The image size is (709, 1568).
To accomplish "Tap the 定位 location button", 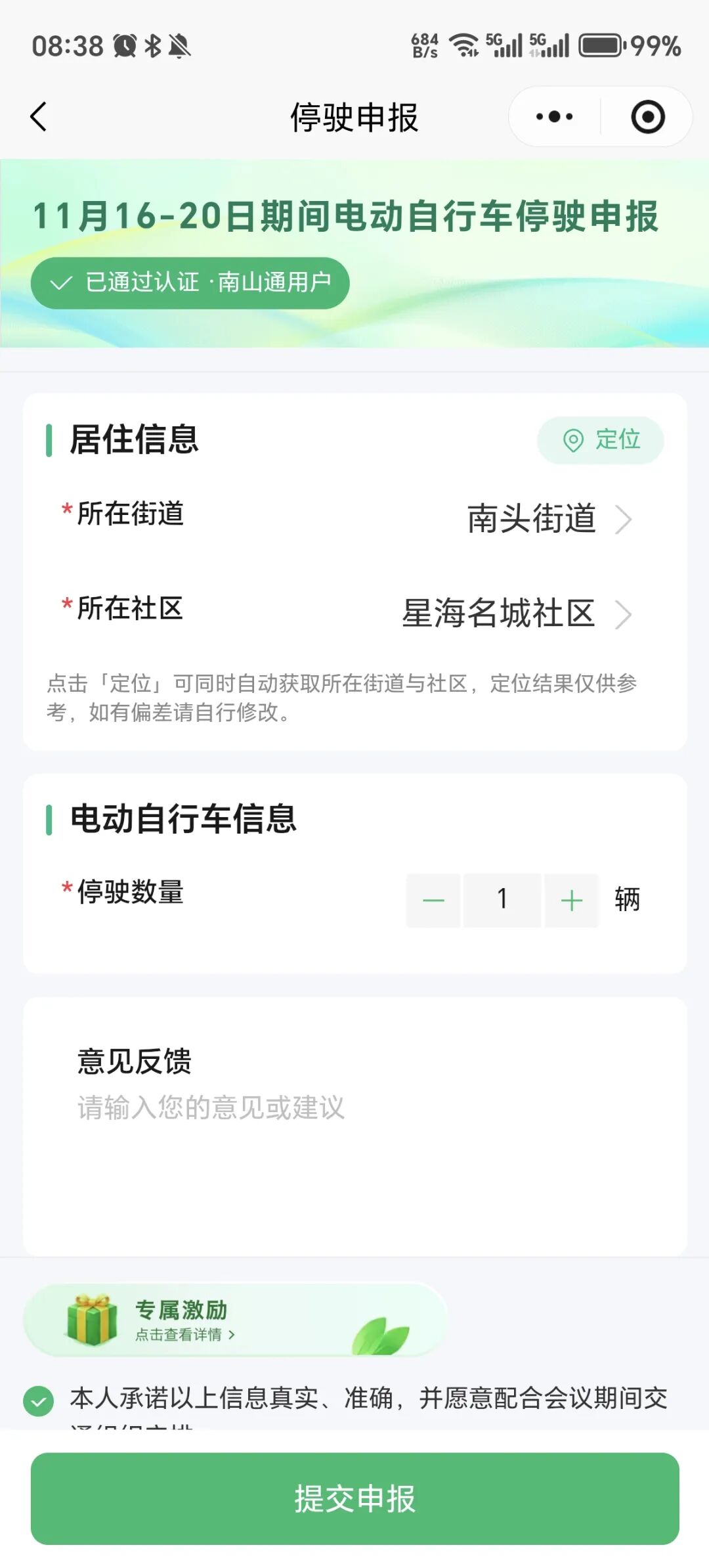I will (x=601, y=440).
